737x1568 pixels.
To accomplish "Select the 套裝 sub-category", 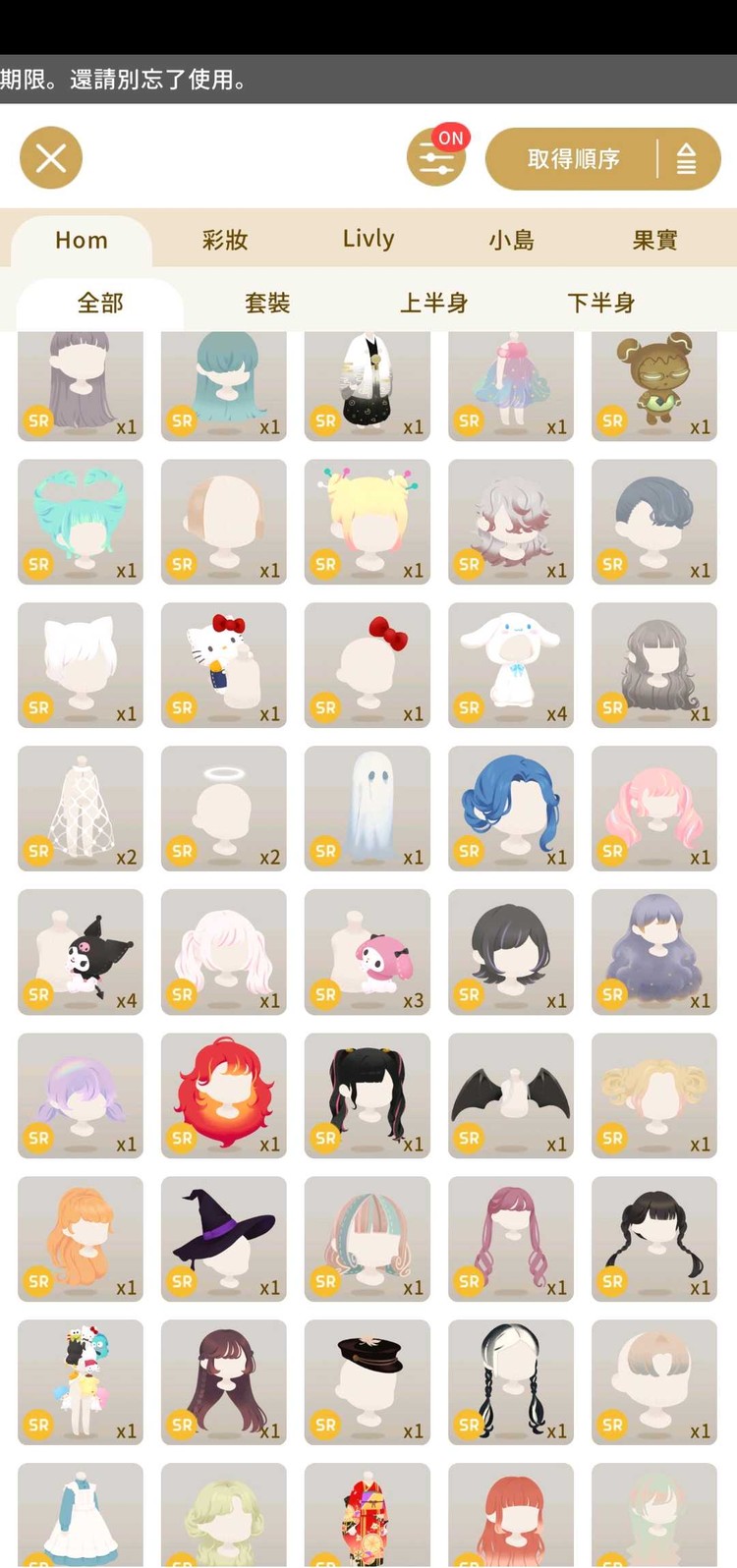I will tap(267, 303).
